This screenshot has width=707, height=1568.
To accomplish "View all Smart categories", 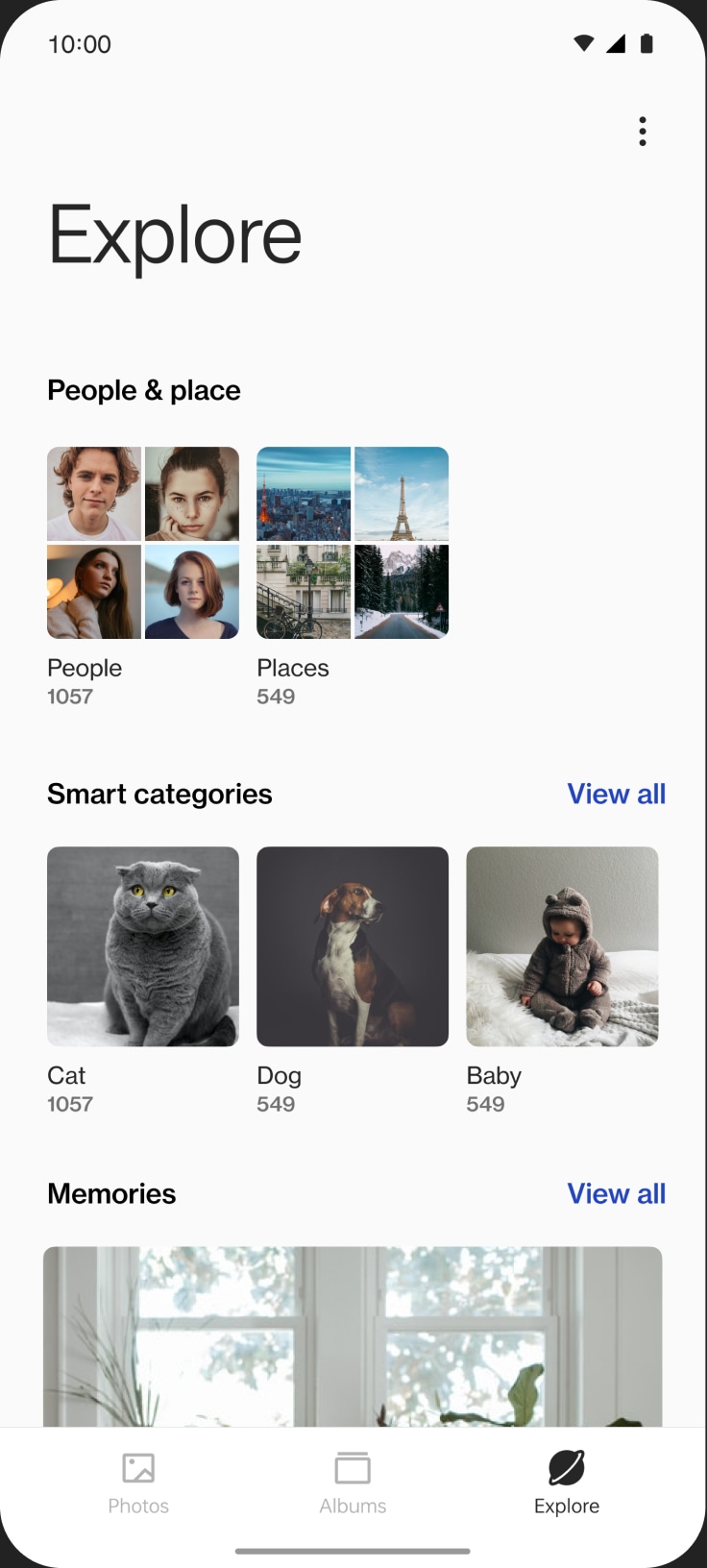I will (616, 794).
